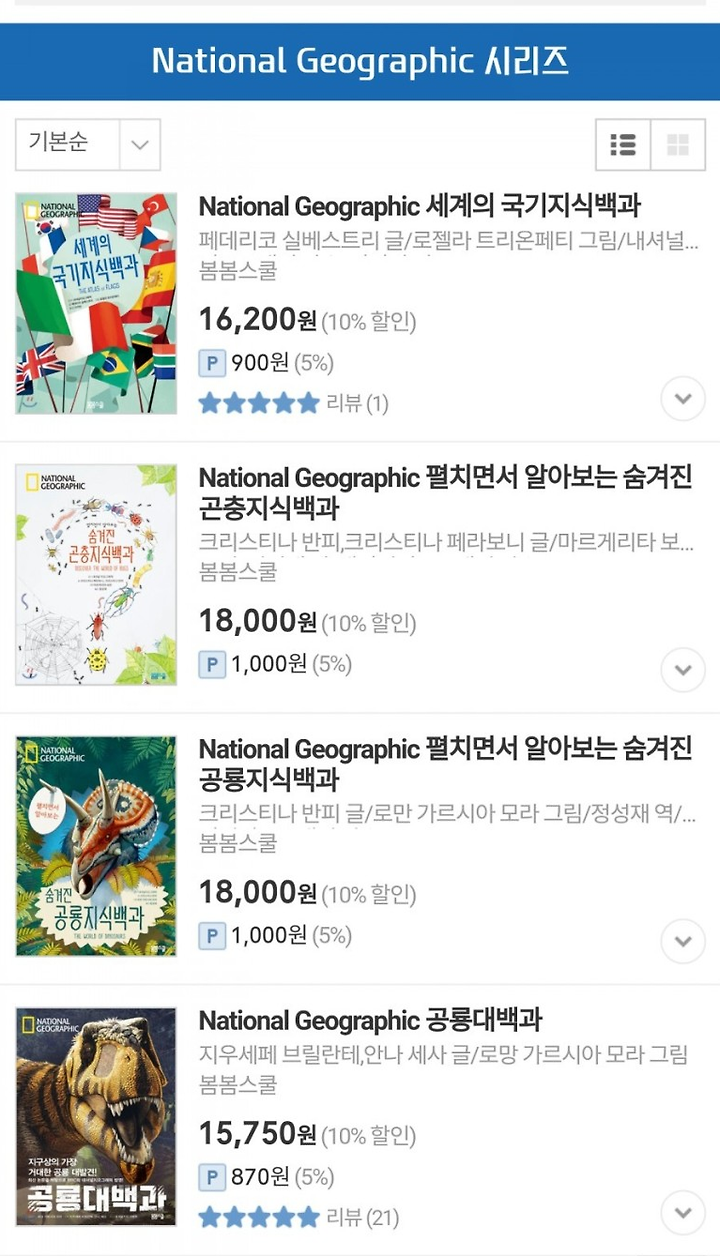
Task: Tap the 곤충지식백과 cover image
Action: click(96, 574)
